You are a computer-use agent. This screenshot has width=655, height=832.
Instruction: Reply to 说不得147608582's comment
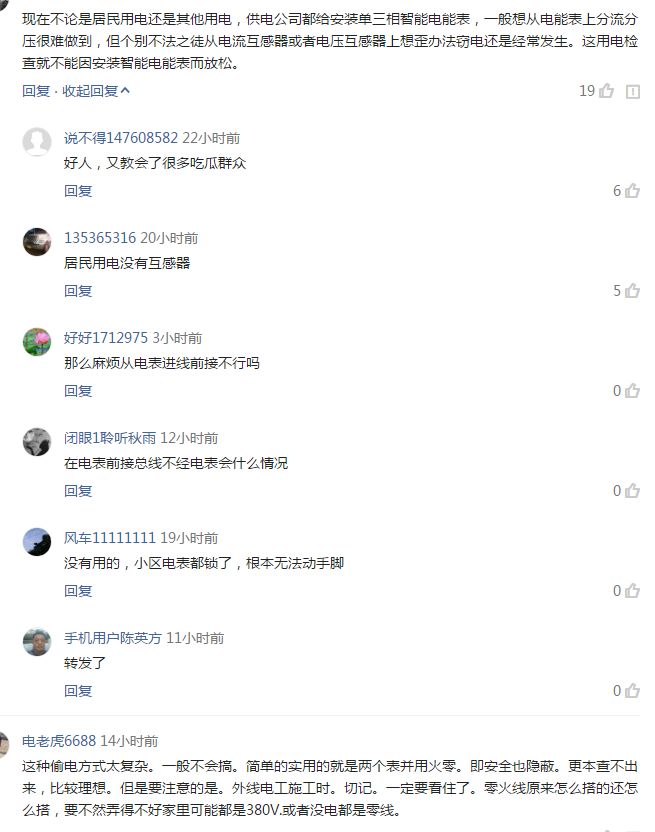coord(78,191)
